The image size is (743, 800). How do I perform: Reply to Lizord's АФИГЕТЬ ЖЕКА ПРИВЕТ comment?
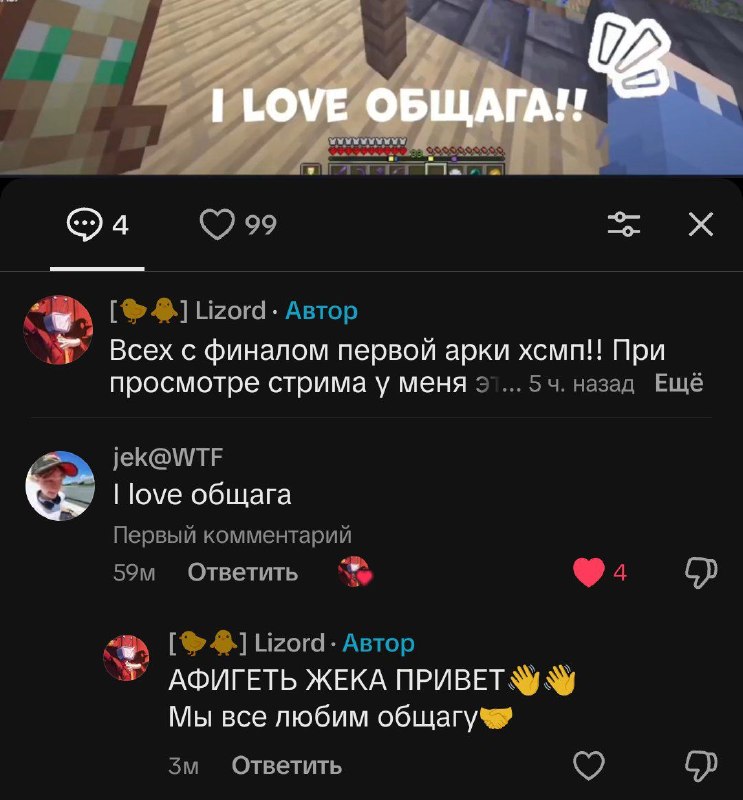(x=286, y=765)
